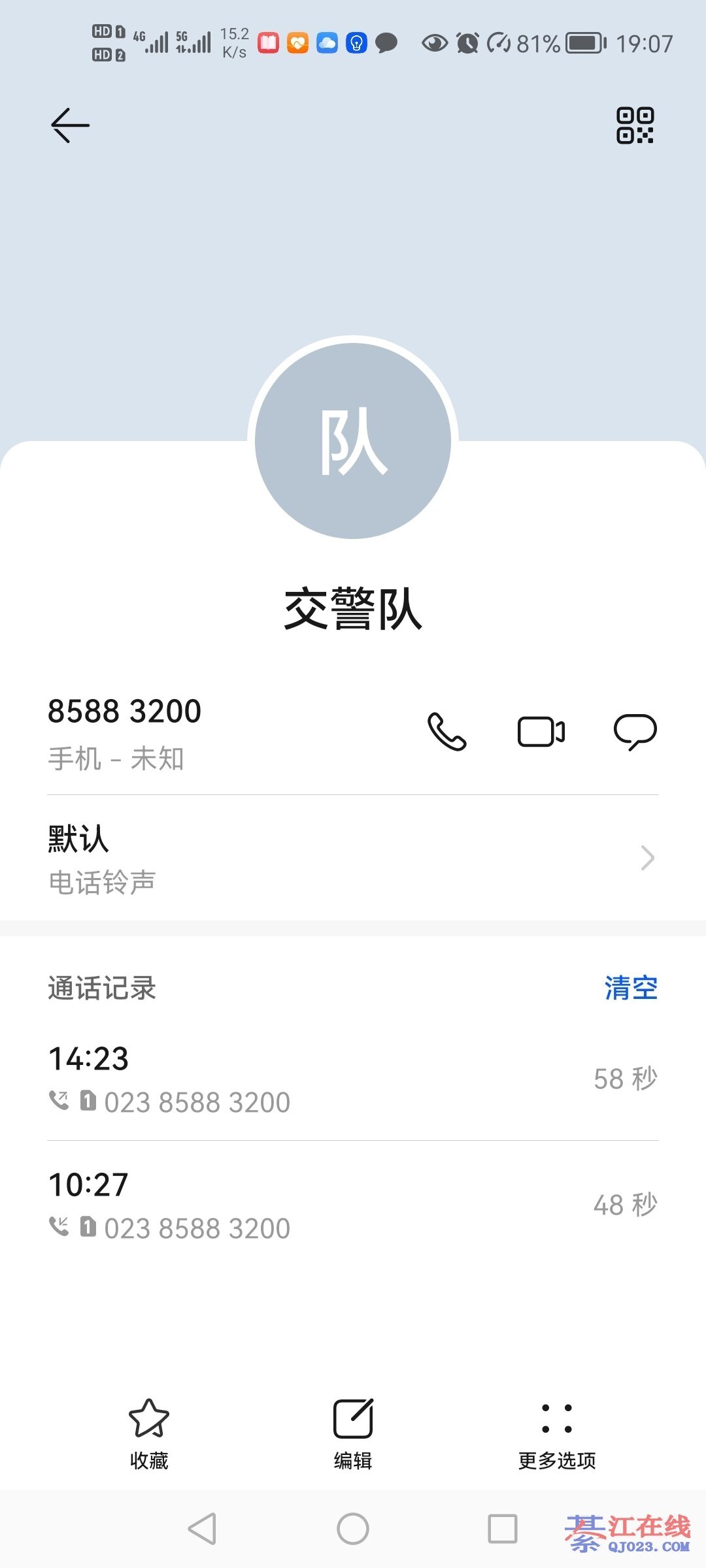Tap 清空 to clear the call log

630,988
